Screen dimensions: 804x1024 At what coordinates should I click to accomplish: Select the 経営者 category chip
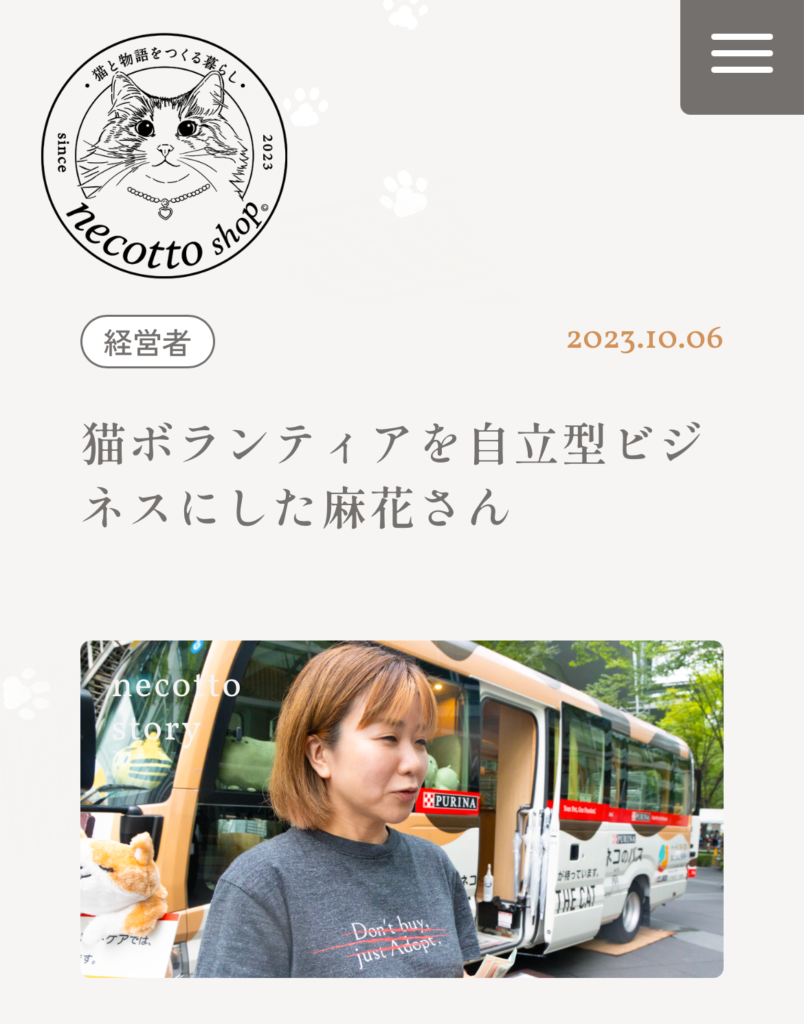point(148,342)
